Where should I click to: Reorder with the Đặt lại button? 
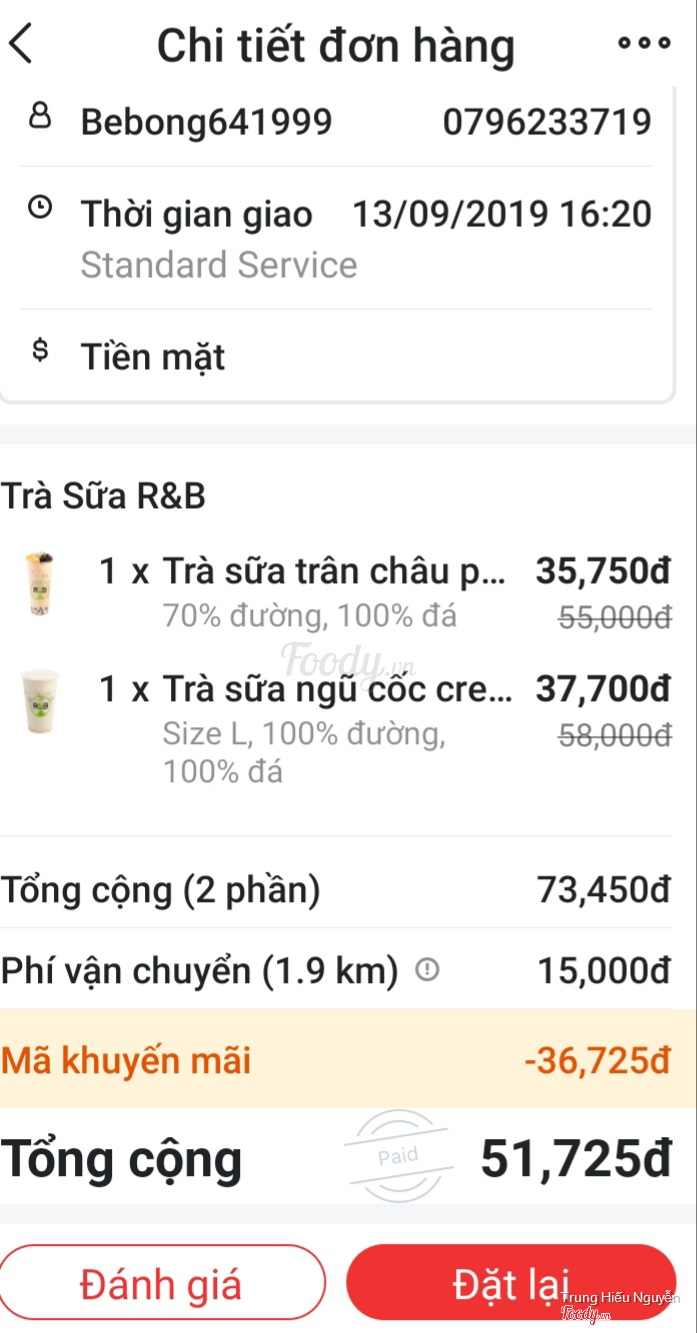511,1285
